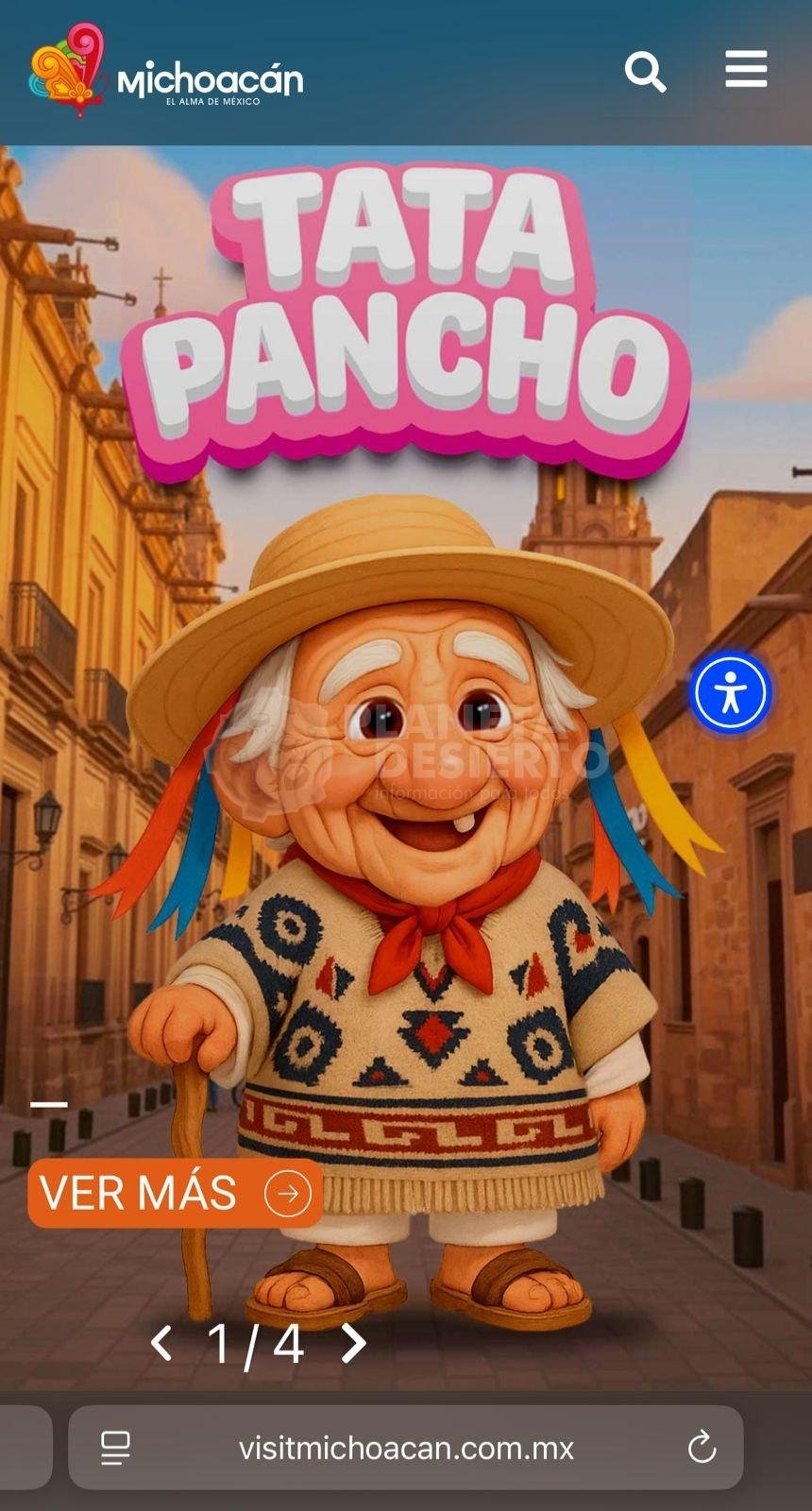Screen dimensions: 812x1511
Task: Reload the page in the browser
Action: (702, 1447)
